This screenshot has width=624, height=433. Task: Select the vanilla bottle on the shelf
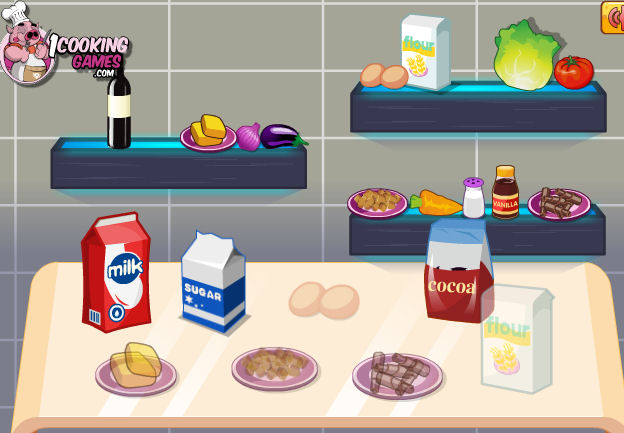coord(505,193)
